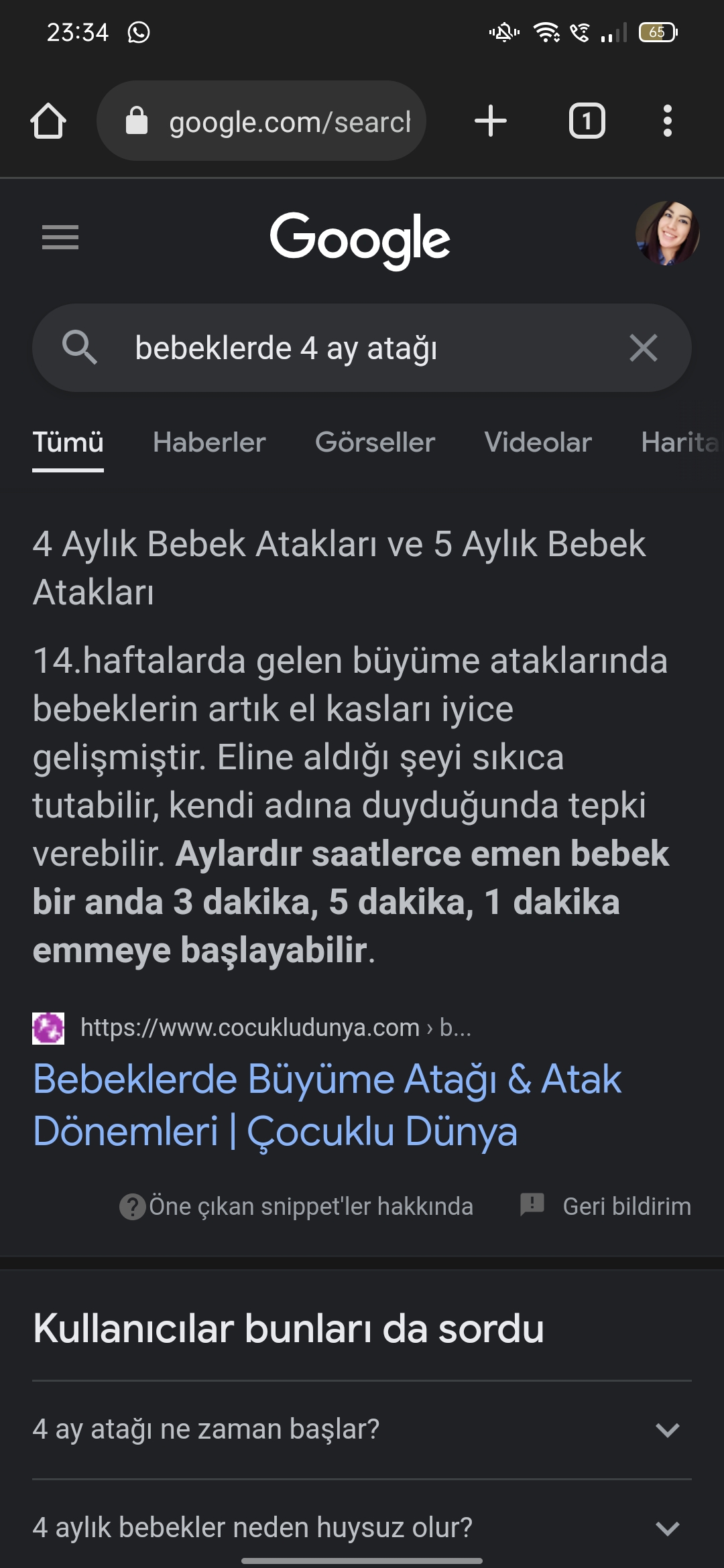Viewport: 724px width, 1568px height.
Task: Tap Geri bildirim to send feedback
Action: [606, 1206]
